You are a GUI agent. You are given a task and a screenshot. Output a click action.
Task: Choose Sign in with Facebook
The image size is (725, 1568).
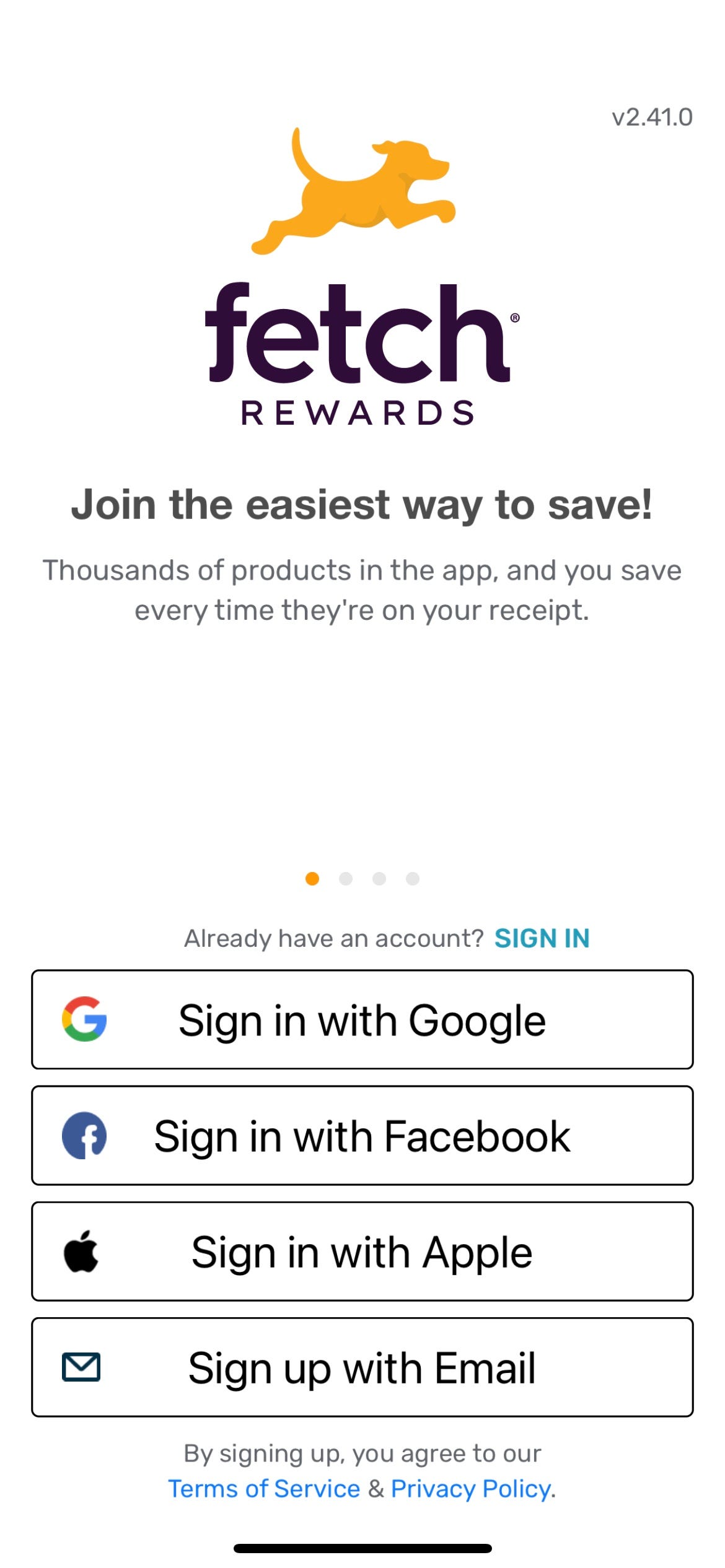pos(362,1135)
